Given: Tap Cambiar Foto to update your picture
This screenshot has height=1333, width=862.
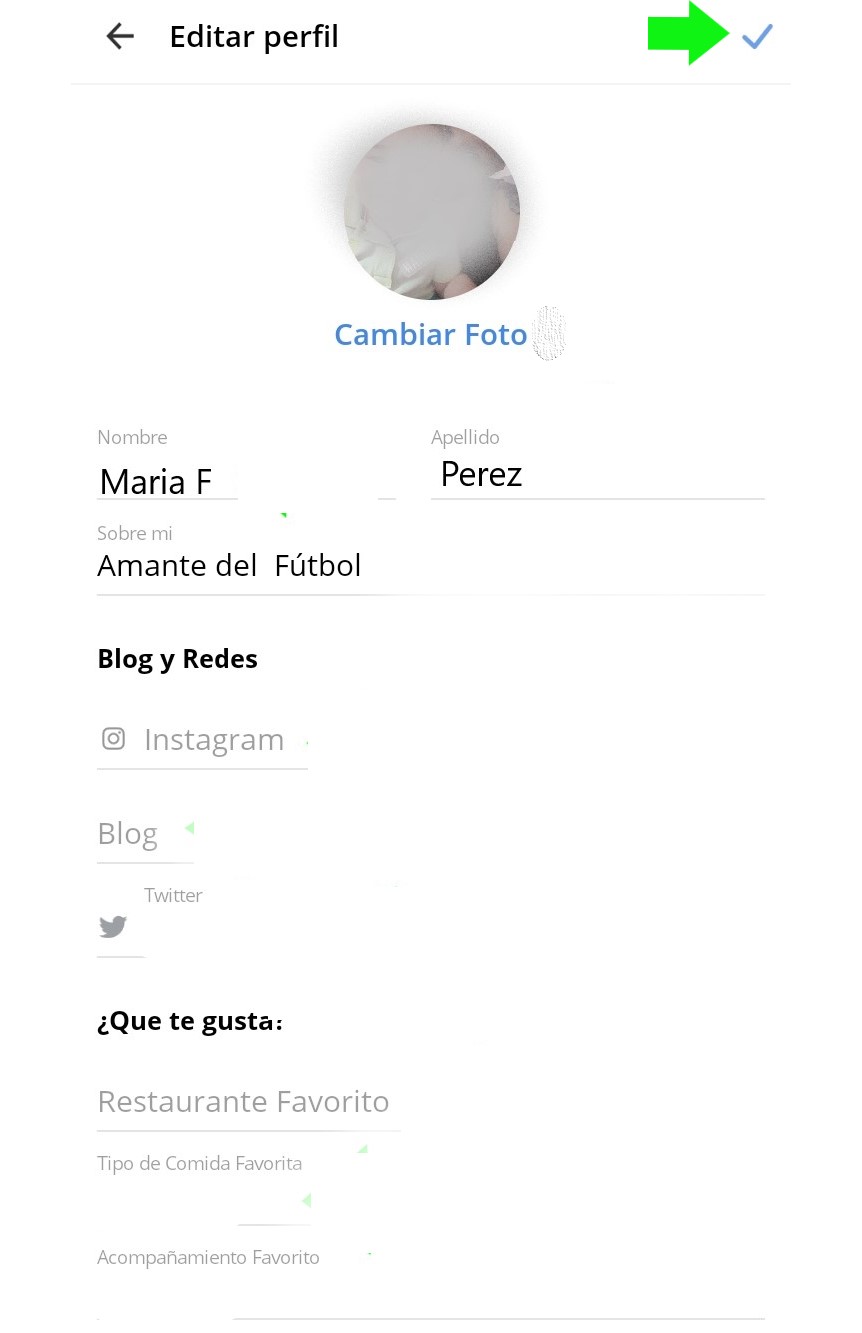Looking at the screenshot, I should point(431,334).
